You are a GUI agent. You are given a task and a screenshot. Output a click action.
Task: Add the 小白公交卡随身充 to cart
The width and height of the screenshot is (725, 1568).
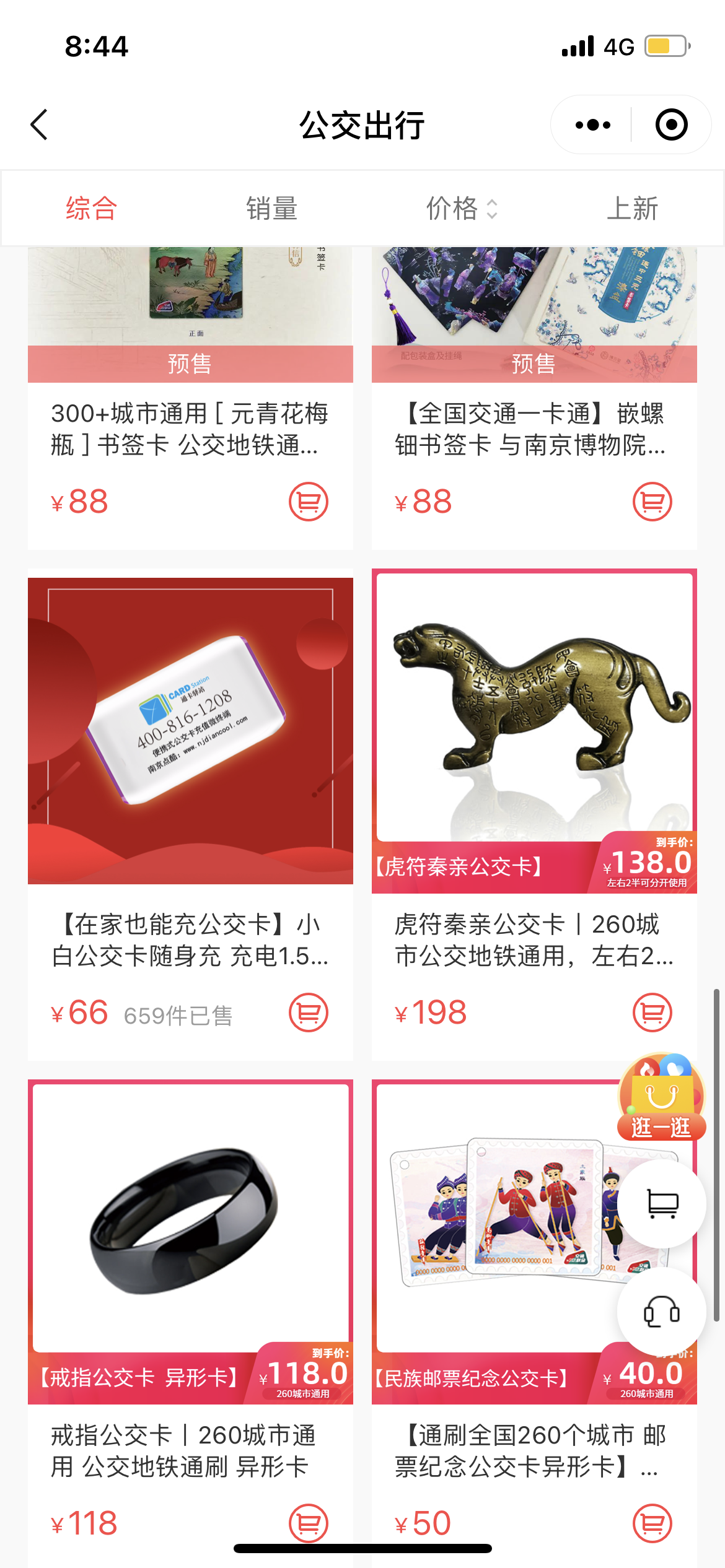pos(308,1013)
